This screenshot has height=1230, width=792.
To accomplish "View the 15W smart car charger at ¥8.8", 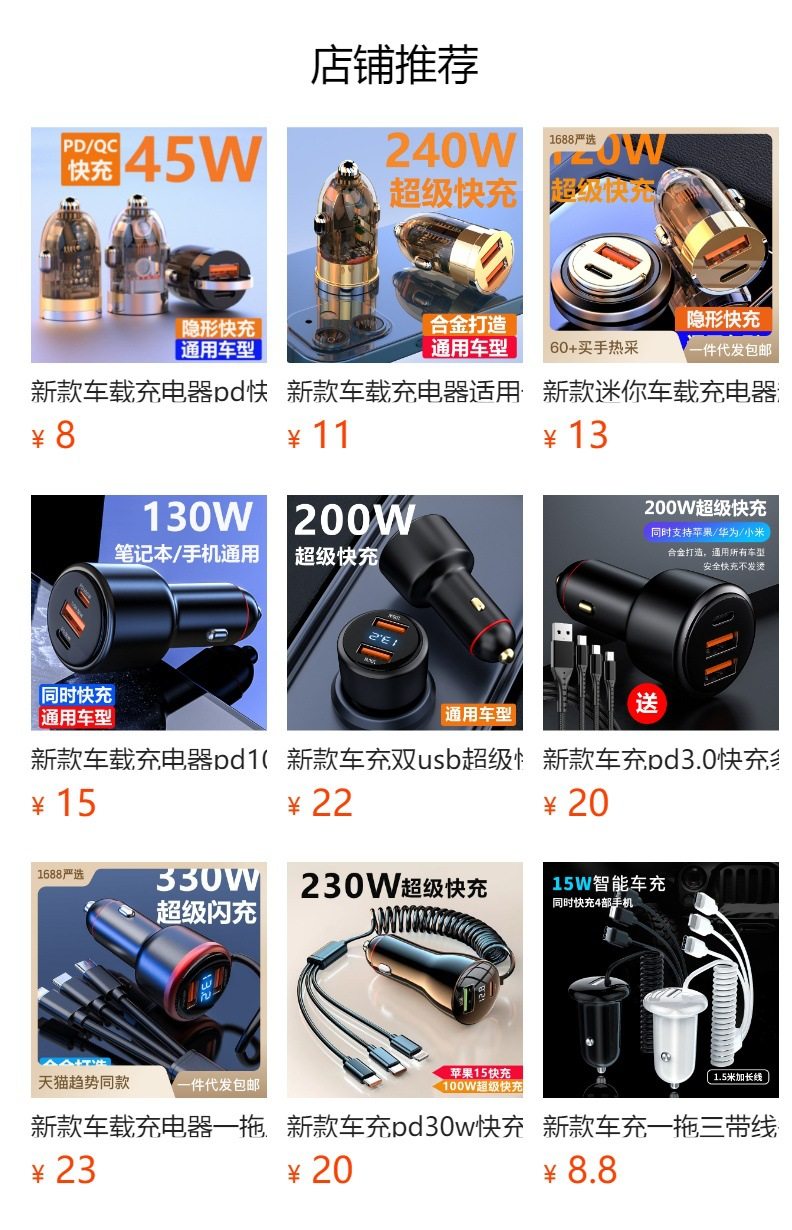I will click(x=661, y=980).
